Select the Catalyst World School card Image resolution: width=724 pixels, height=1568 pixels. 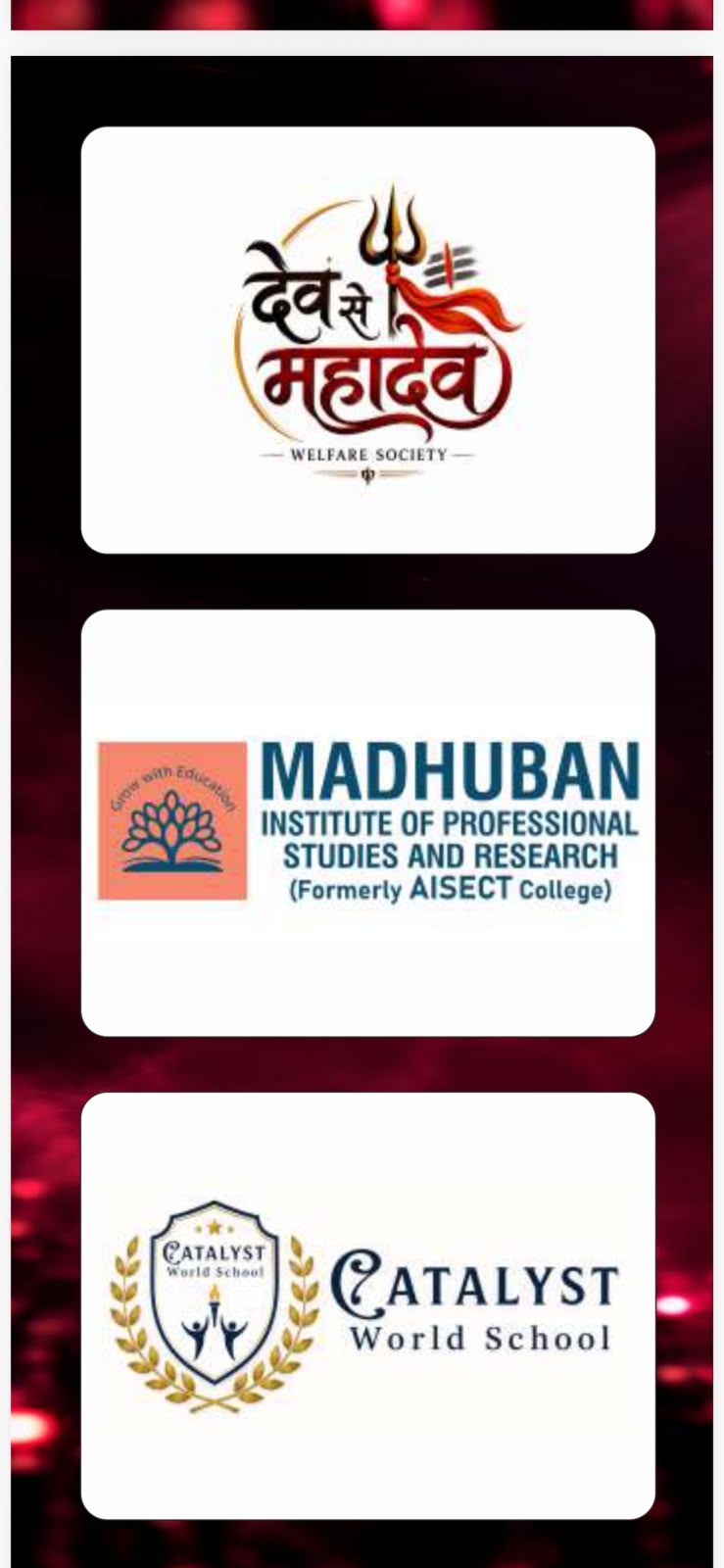pos(367,1305)
